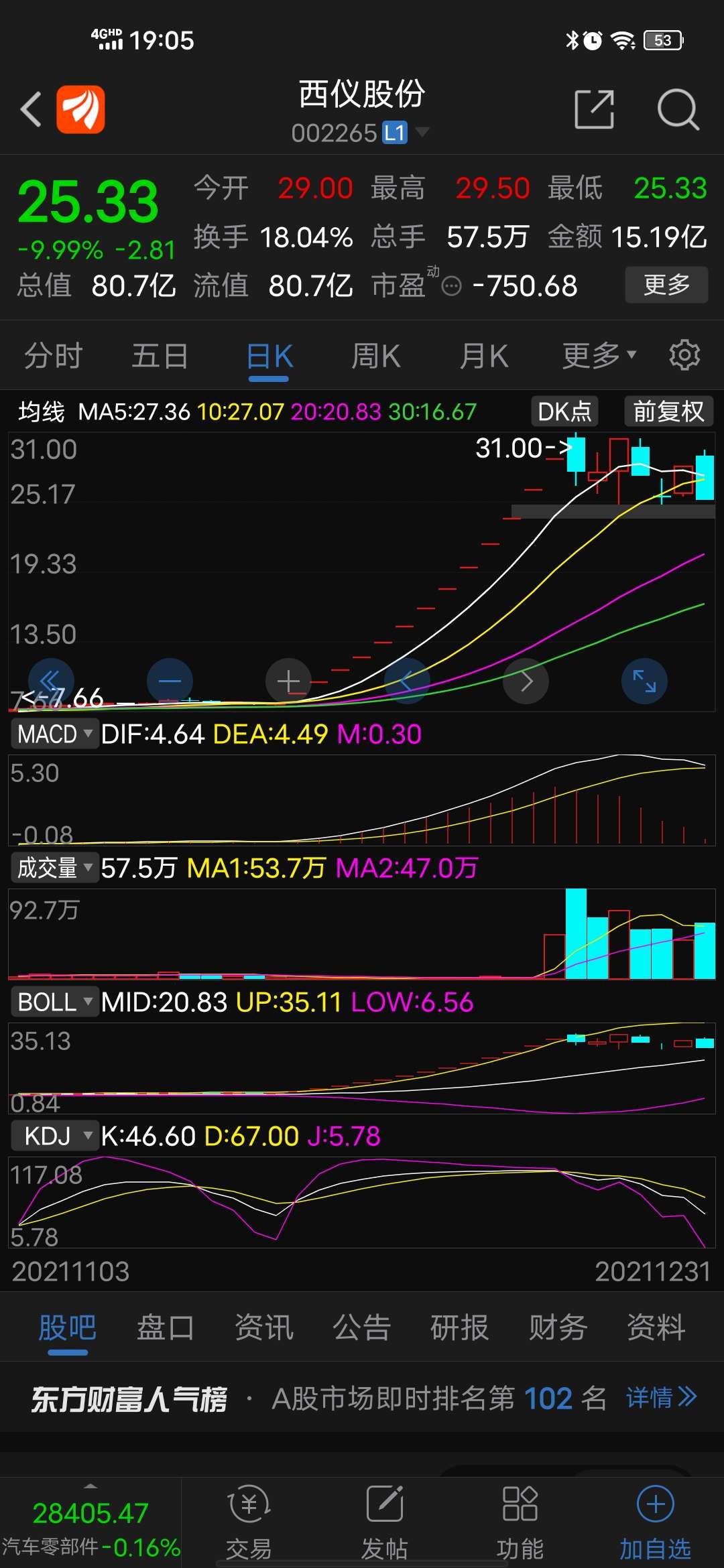Open 详情 ranking details link
This screenshot has width=724, height=1568.
(662, 1398)
